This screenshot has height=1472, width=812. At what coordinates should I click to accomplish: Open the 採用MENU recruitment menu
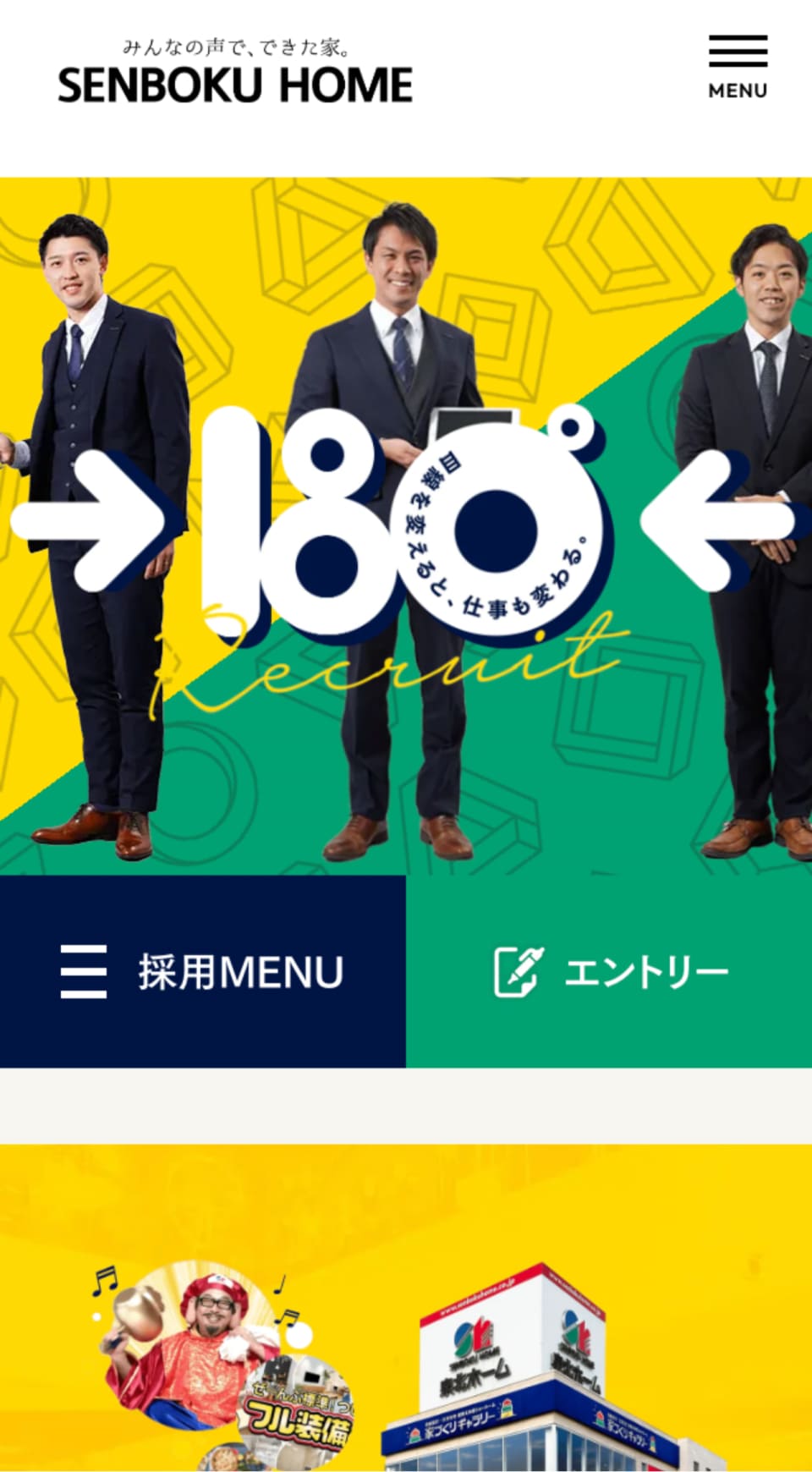coord(203,971)
